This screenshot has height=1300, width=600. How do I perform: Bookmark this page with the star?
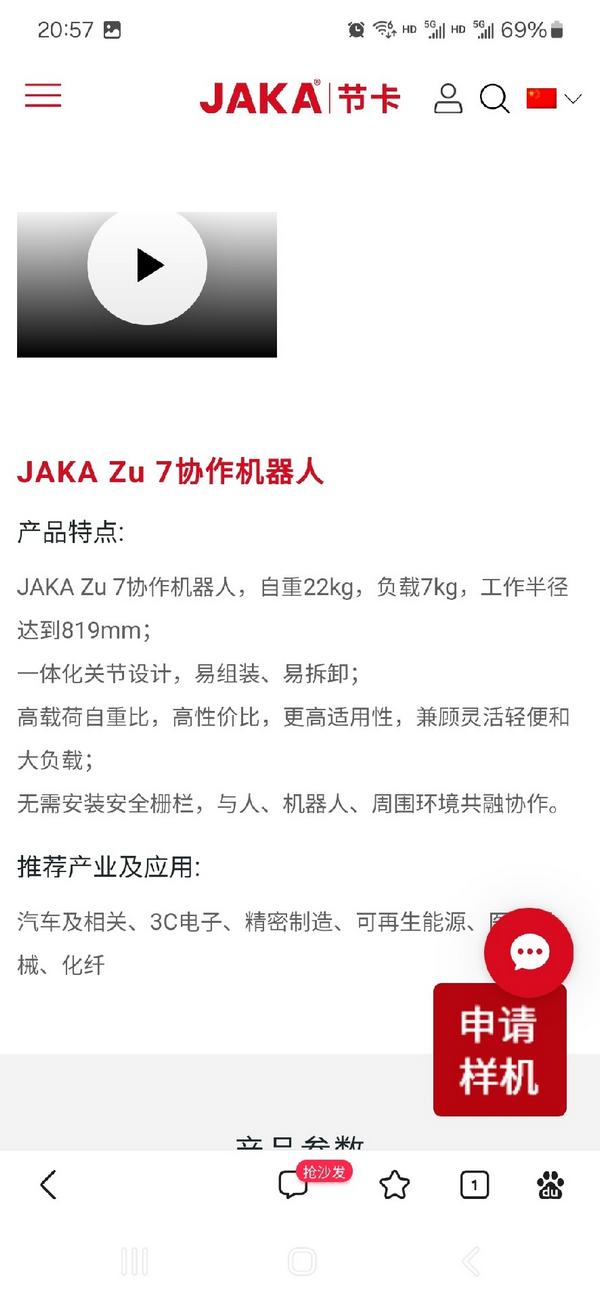[x=395, y=1186]
